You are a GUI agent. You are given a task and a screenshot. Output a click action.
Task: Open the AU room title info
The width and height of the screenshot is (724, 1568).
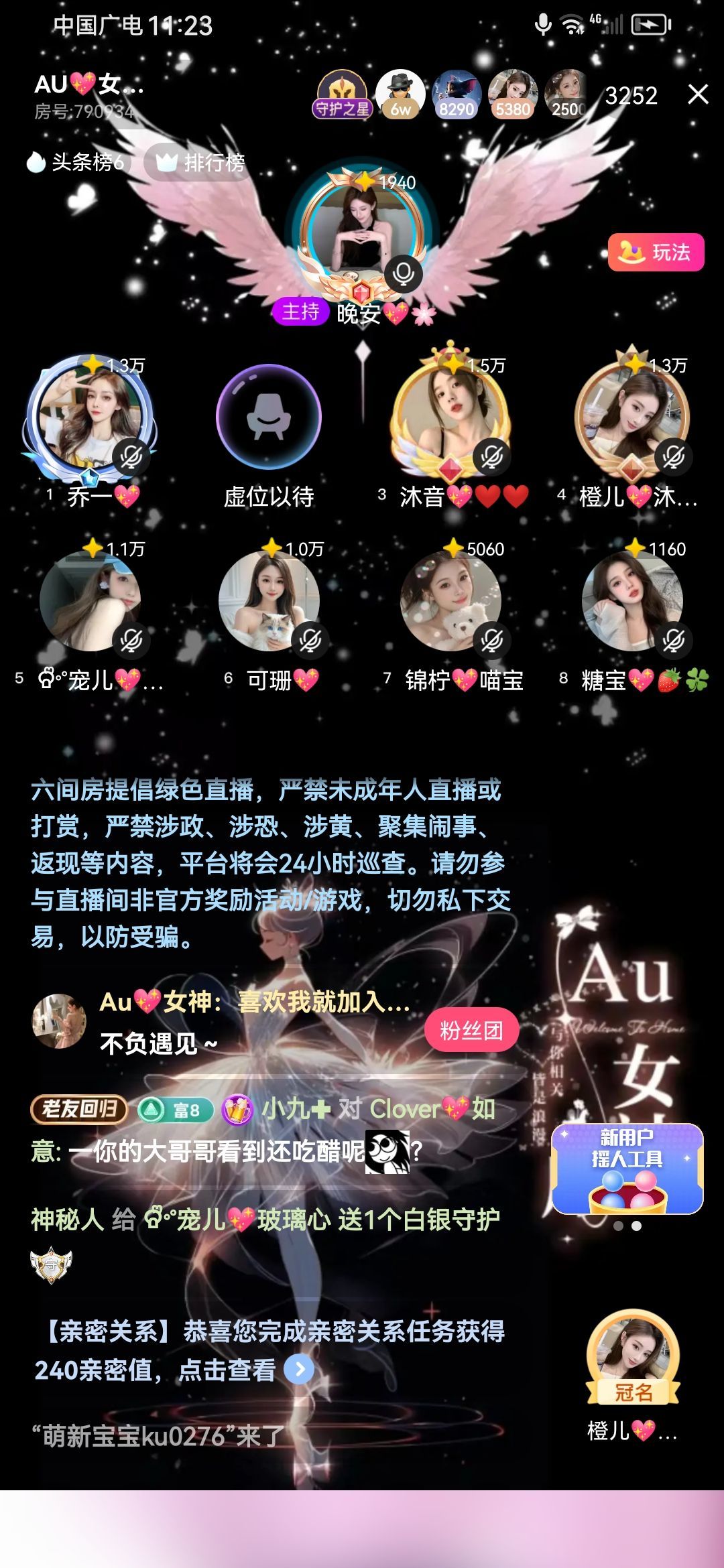(x=88, y=85)
